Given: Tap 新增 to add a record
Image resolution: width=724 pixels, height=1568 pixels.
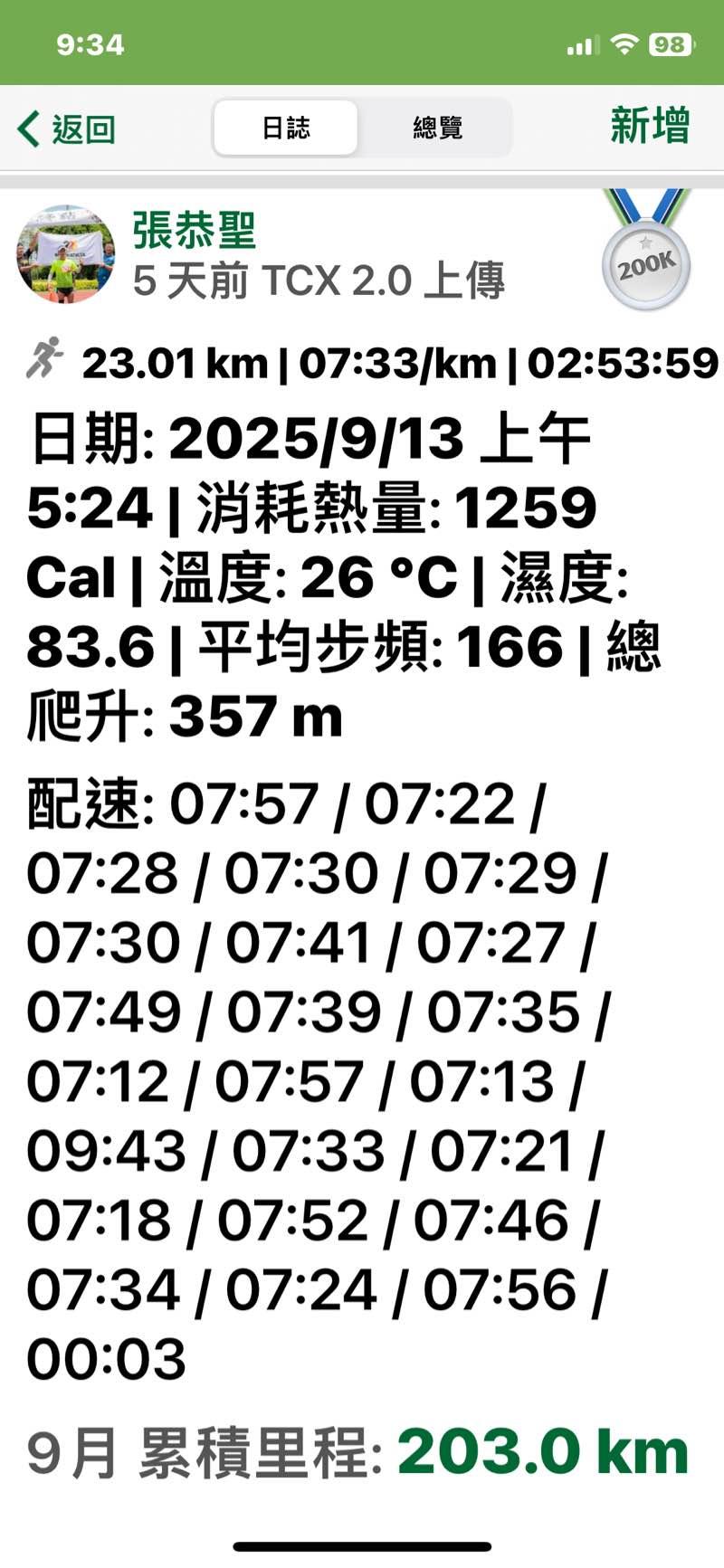Looking at the screenshot, I should (650, 126).
